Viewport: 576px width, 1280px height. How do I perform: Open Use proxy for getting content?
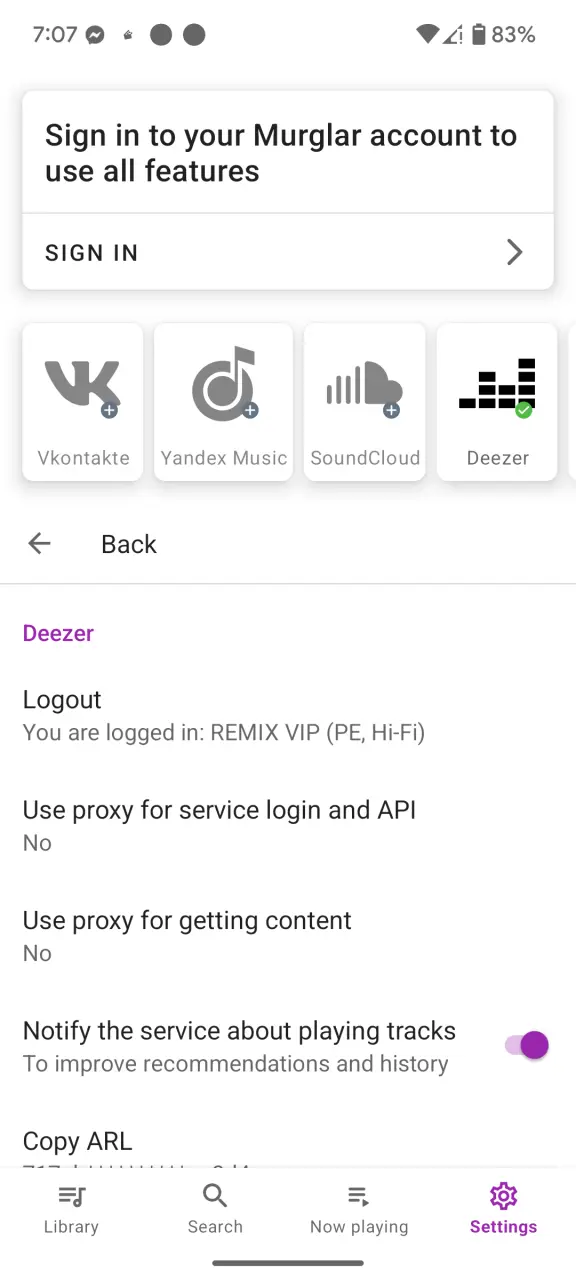tap(288, 935)
